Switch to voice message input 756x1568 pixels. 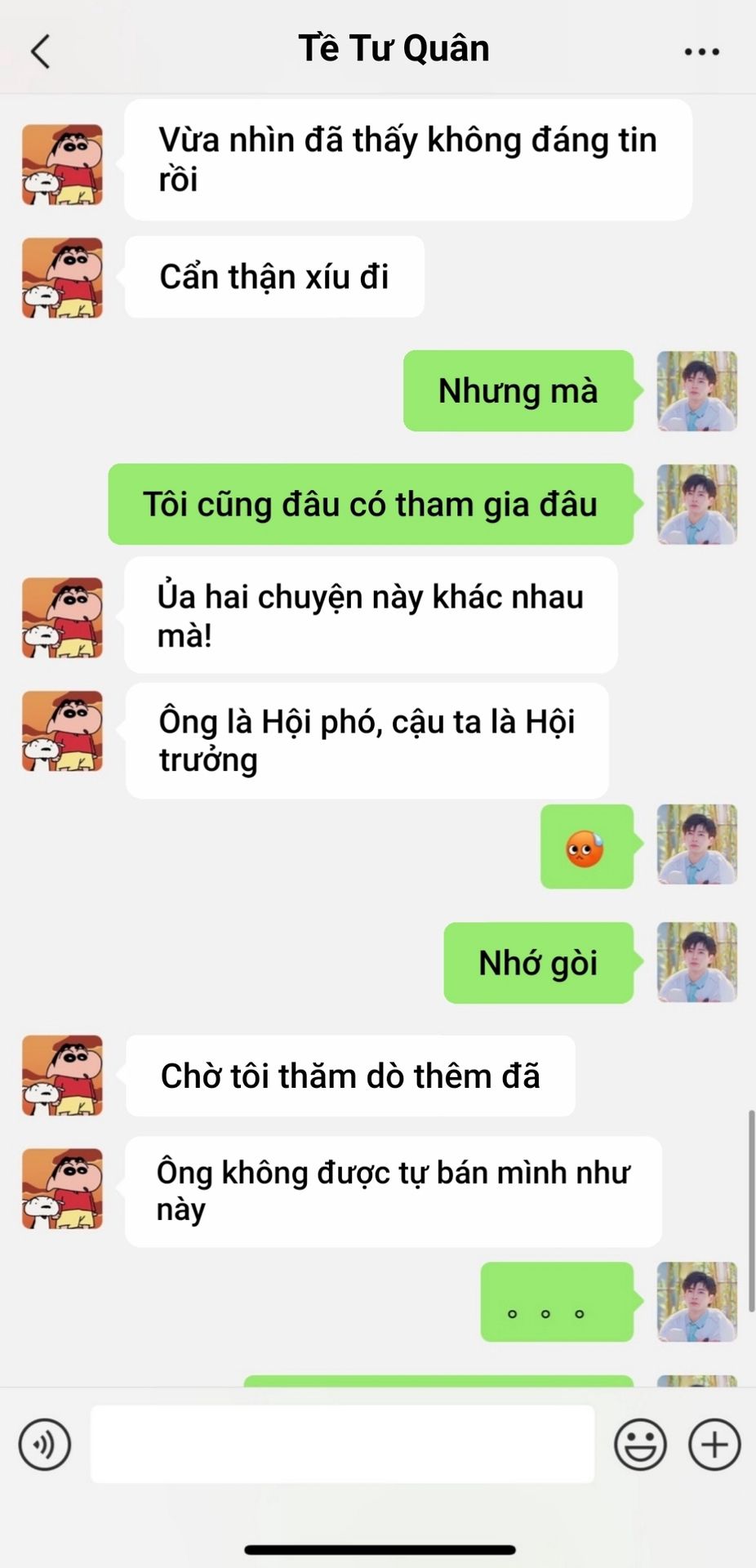pos(45,1444)
